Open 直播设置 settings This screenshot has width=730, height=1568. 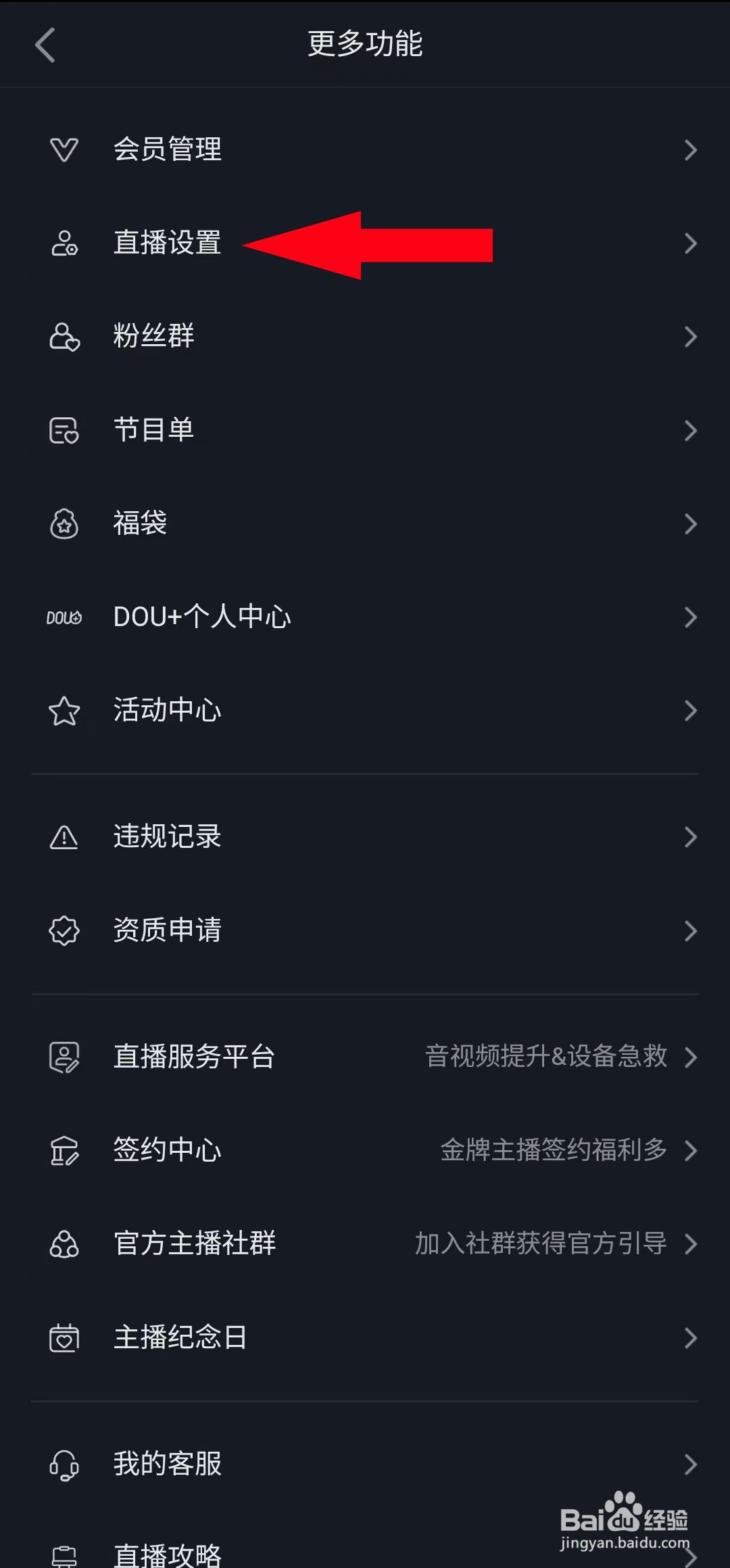(365, 243)
